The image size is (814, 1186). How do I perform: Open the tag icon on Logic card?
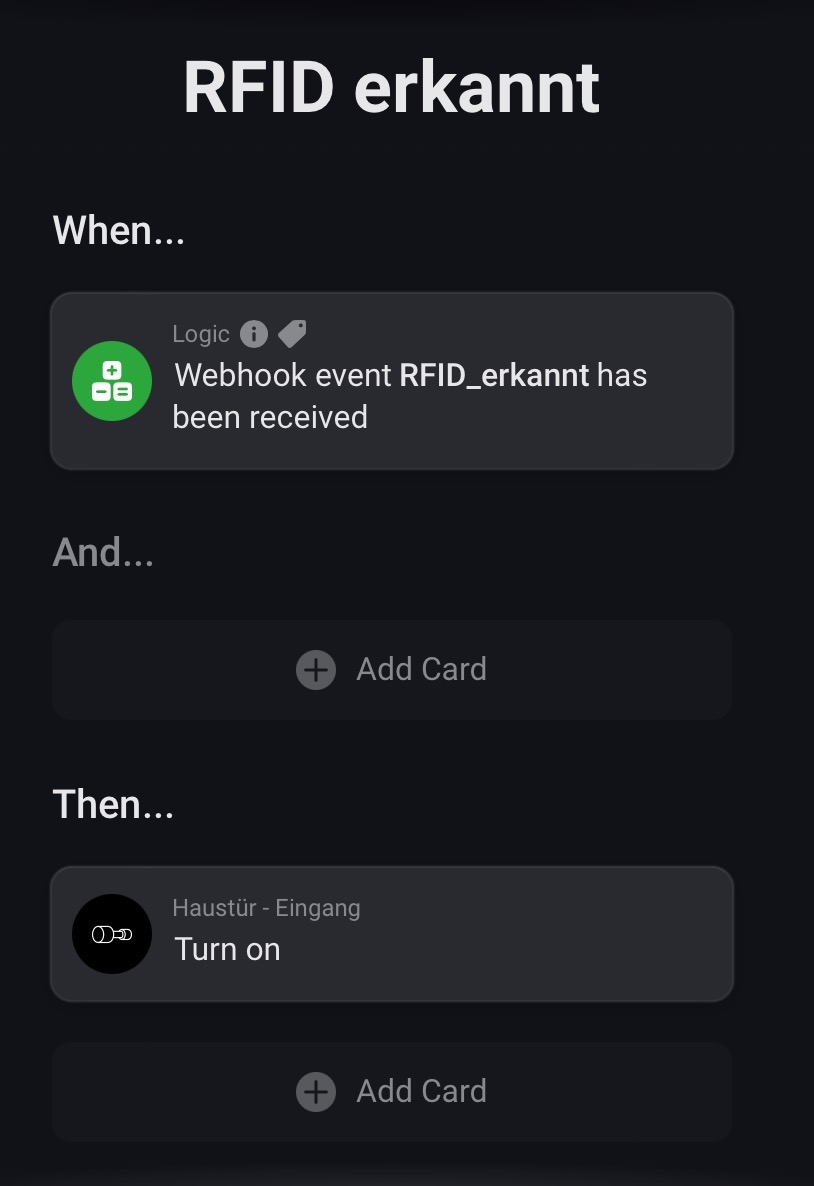[x=292, y=333]
